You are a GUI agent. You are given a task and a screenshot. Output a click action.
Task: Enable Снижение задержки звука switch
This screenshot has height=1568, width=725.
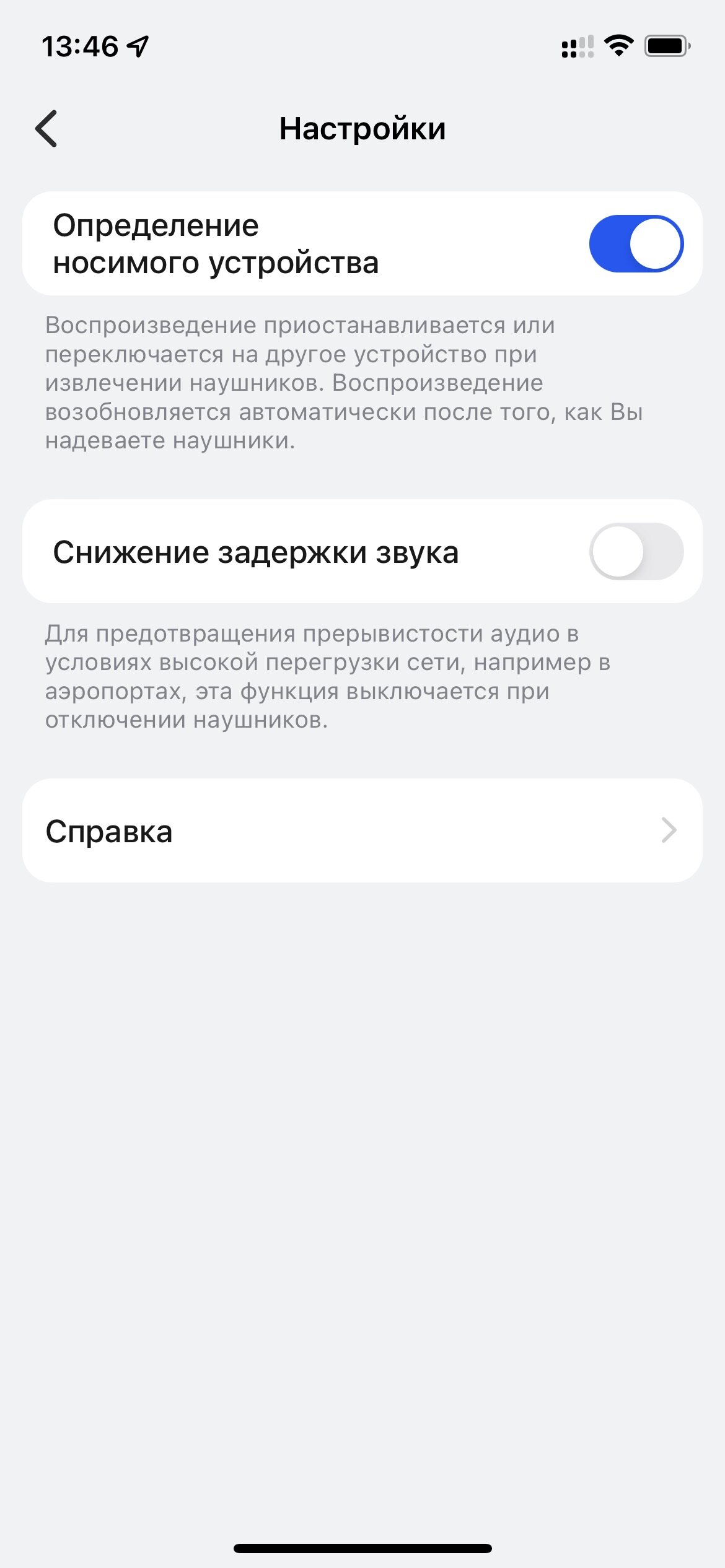coord(636,551)
